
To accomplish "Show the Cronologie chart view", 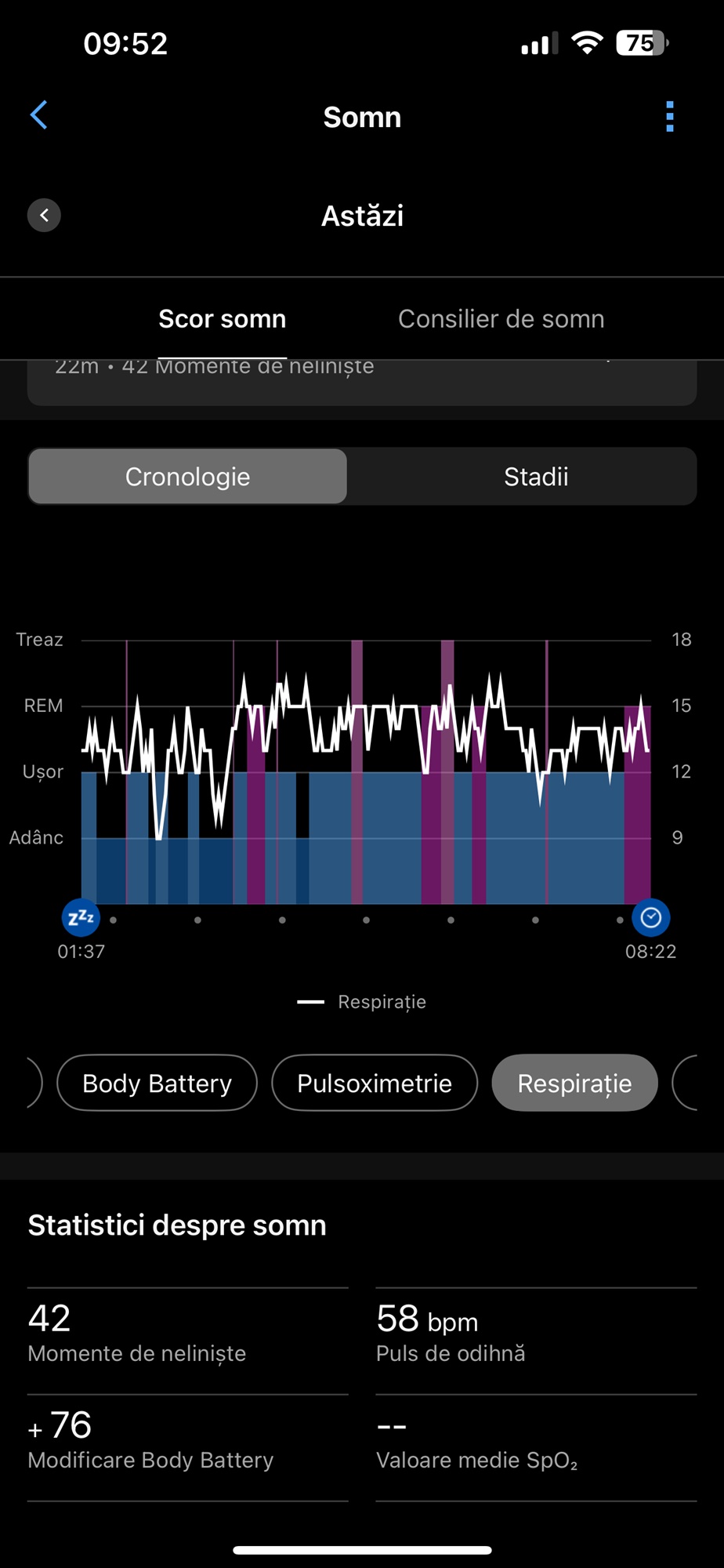I will pyautogui.click(x=188, y=477).
